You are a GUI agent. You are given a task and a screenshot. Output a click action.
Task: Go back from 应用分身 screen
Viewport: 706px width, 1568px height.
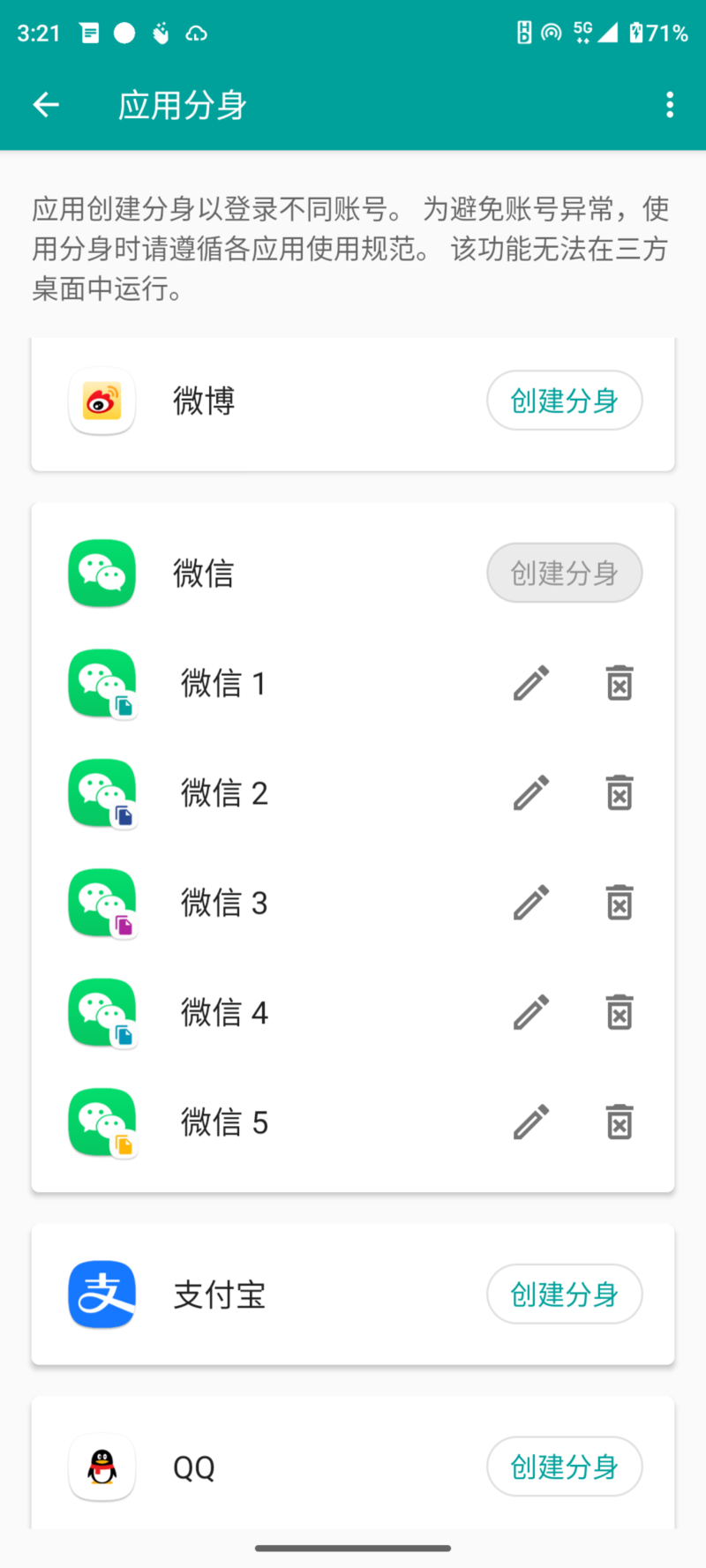46,105
